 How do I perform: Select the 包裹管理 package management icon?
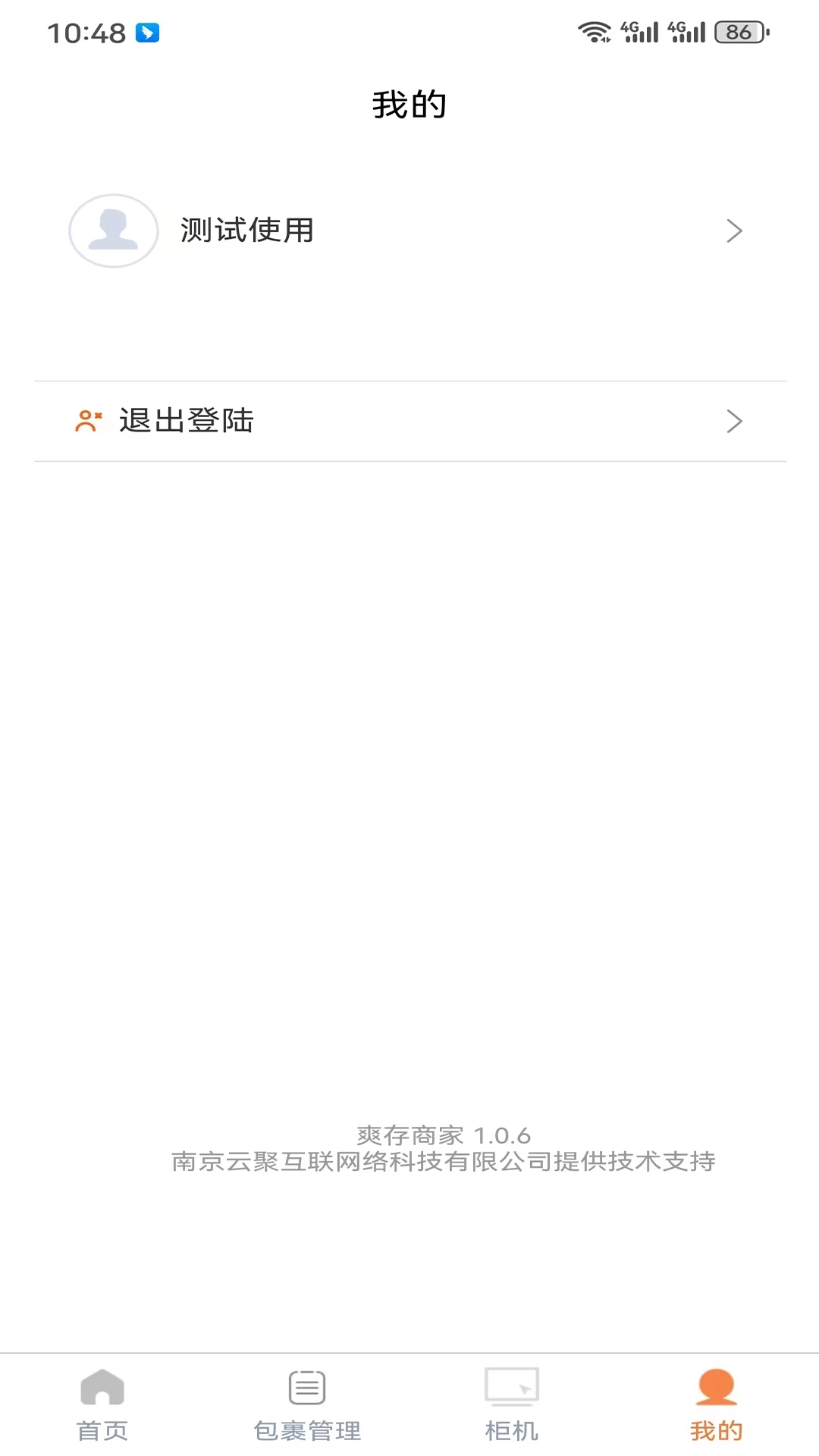coord(306,1389)
